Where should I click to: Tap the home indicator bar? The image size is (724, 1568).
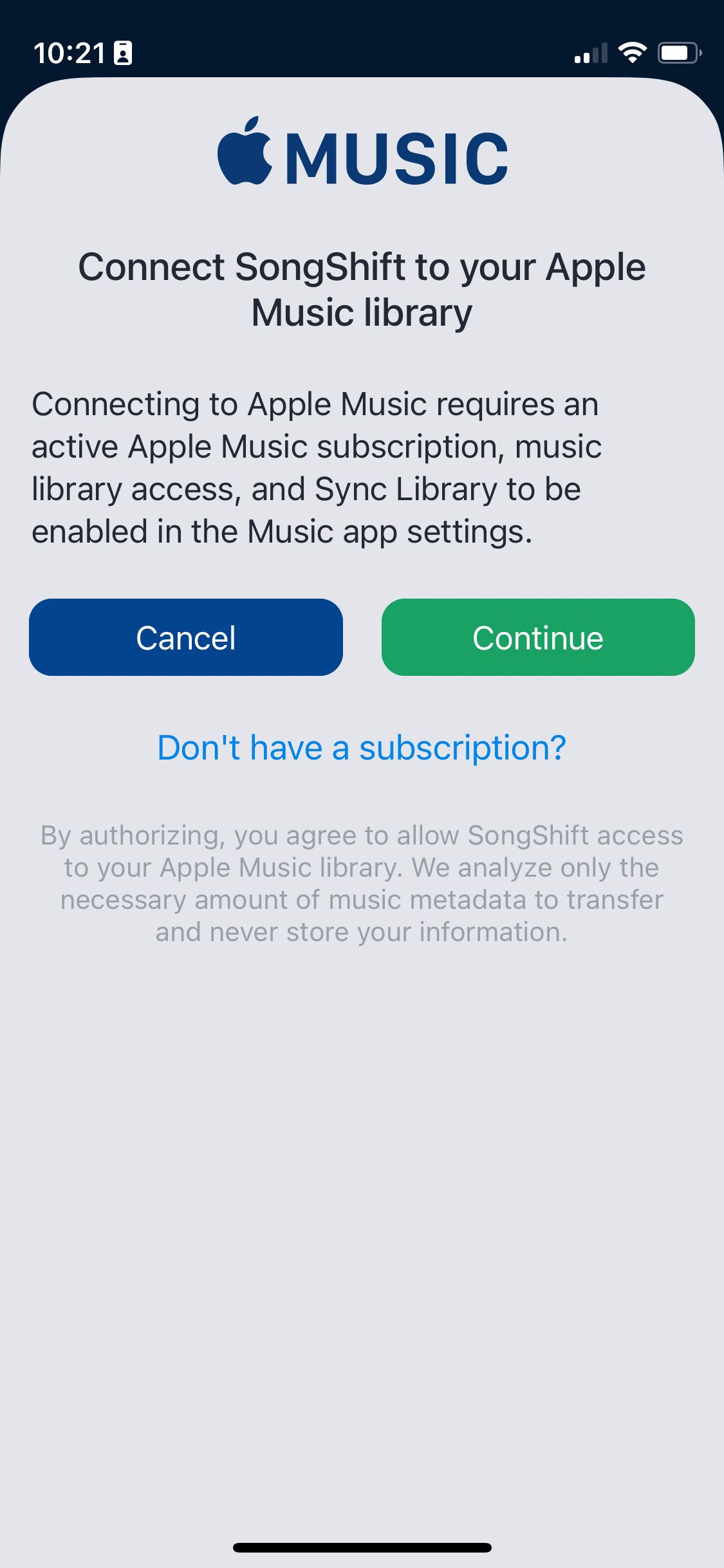(362, 1547)
